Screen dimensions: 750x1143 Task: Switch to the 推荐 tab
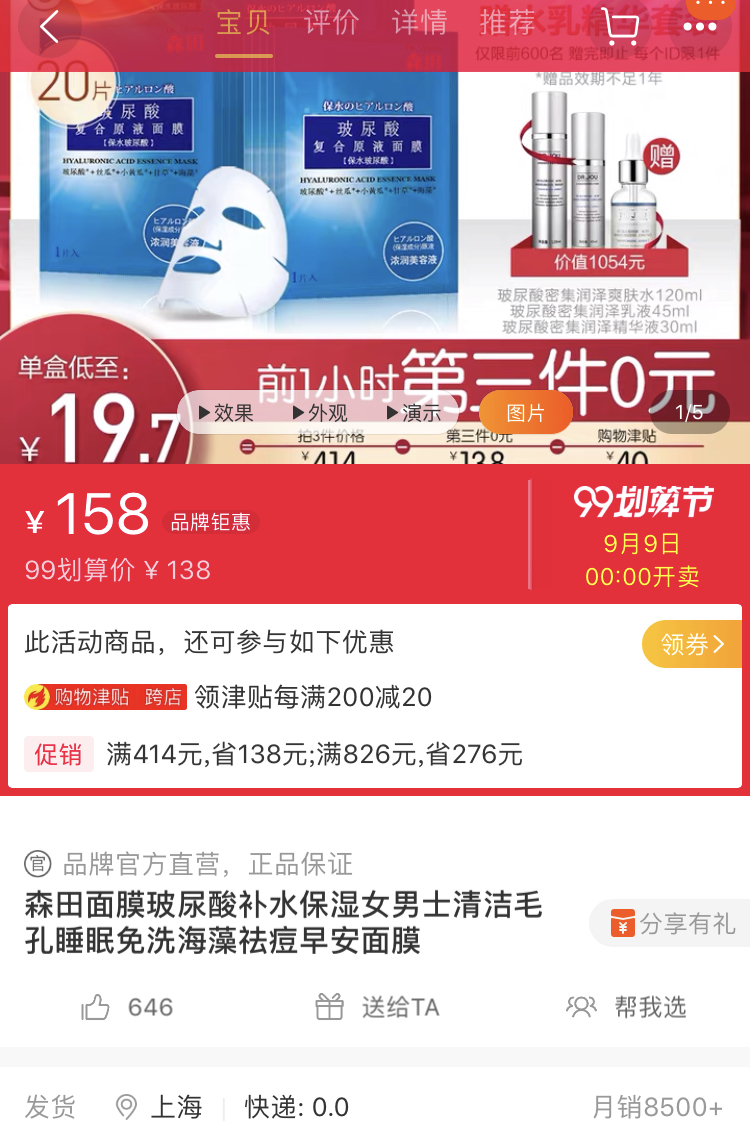(x=507, y=22)
